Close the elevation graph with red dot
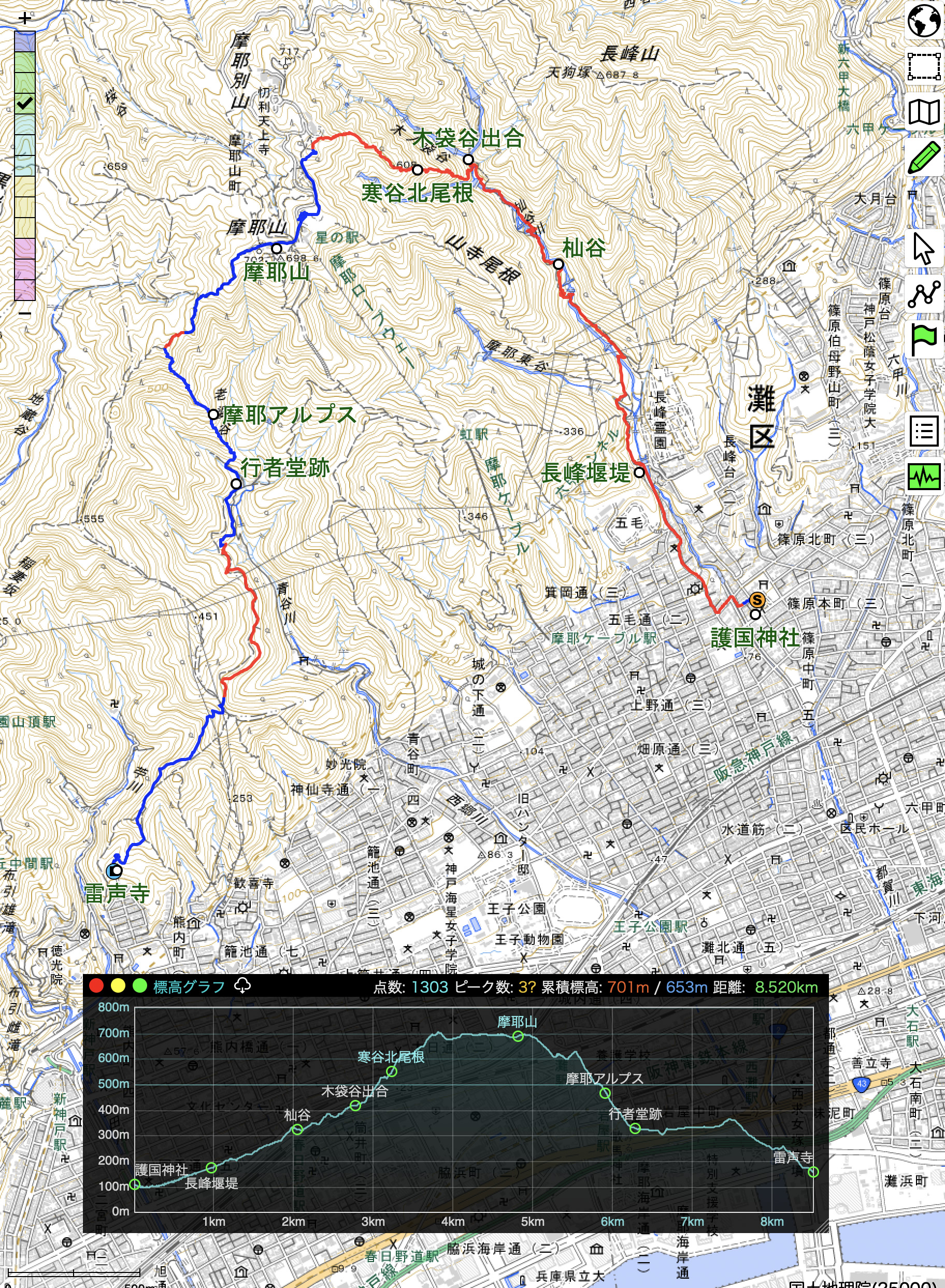This screenshot has height=1288, width=945. point(96,986)
